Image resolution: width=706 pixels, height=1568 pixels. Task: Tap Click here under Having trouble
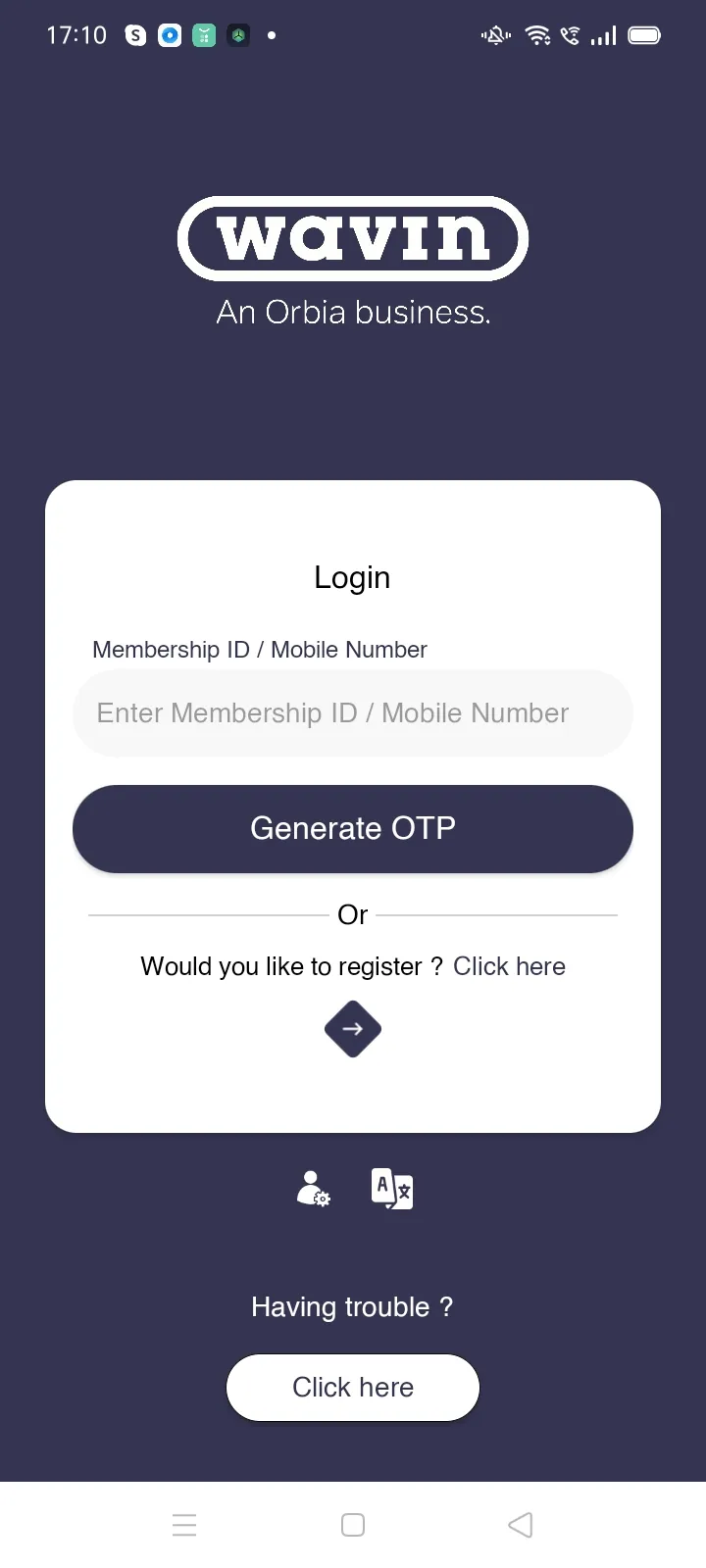point(353,1388)
